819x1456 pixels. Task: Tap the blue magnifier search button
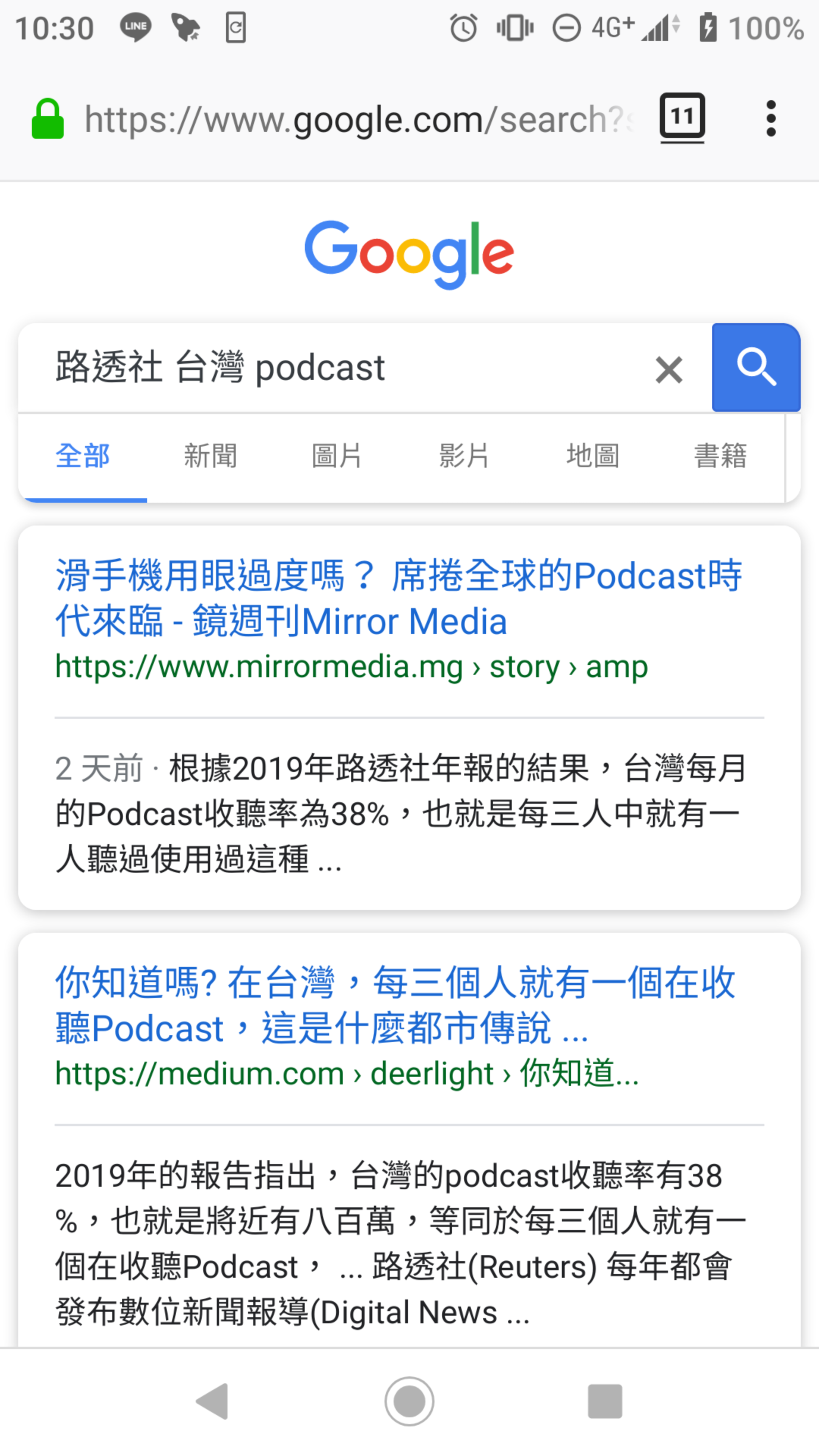[756, 367]
